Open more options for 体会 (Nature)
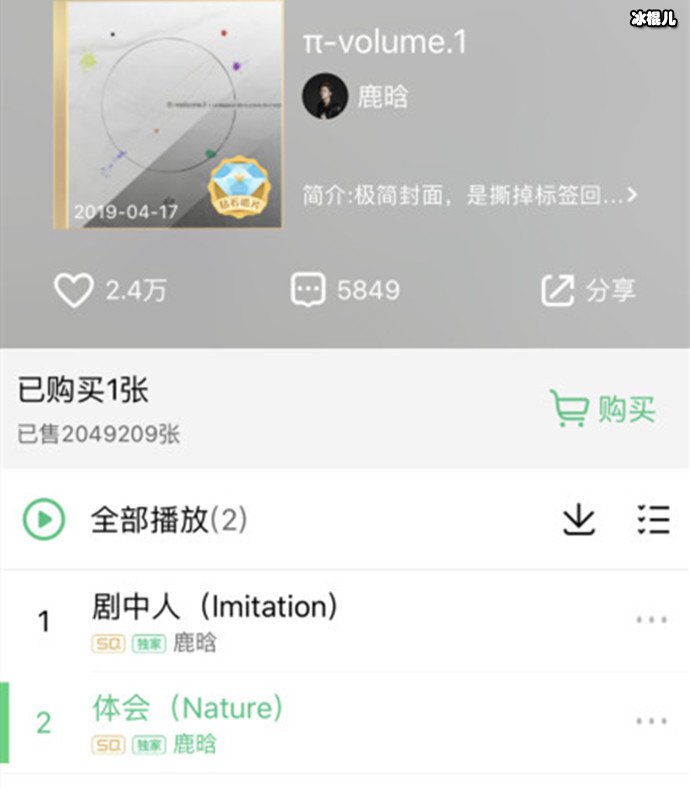The width and height of the screenshot is (690, 787). tap(651, 721)
